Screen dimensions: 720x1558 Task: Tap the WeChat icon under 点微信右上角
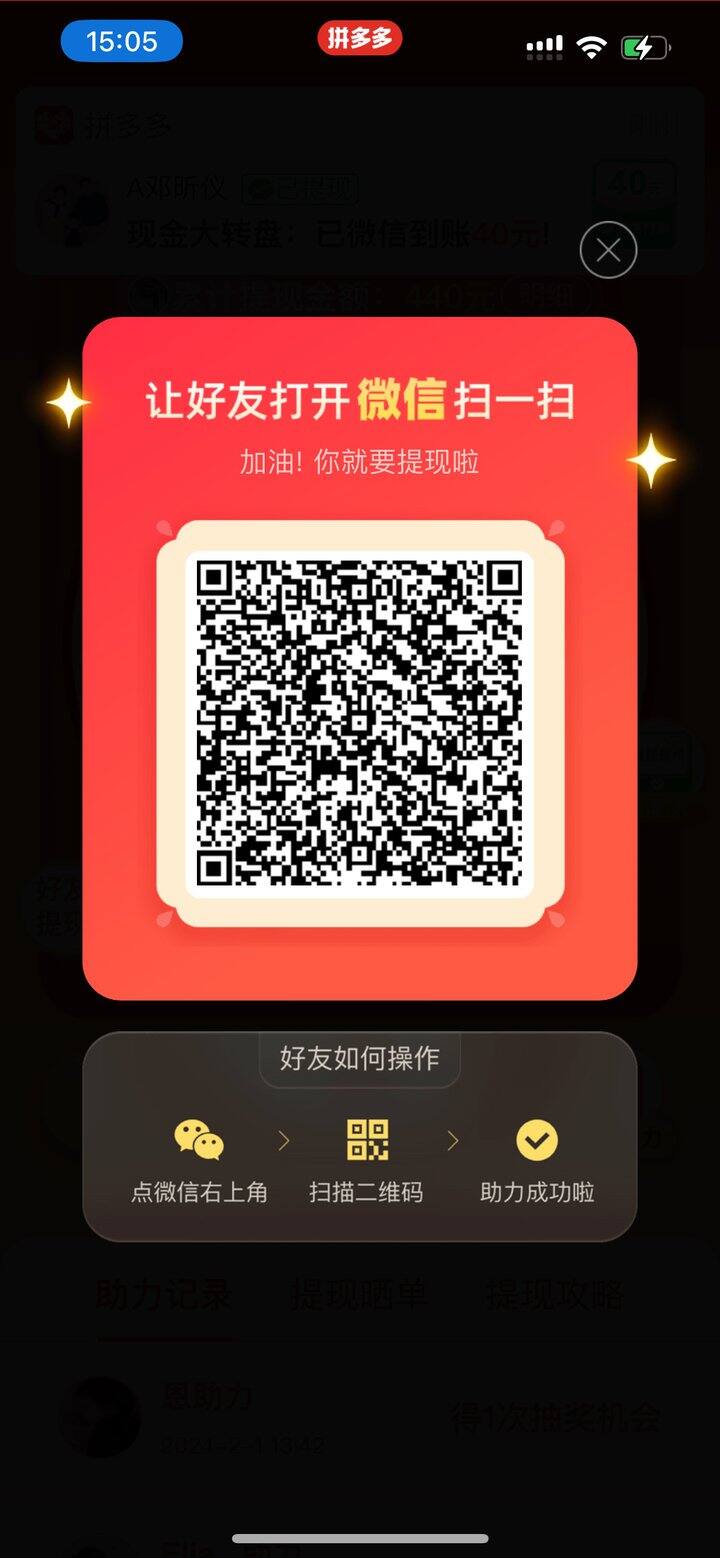click(x=196, y=1140)
